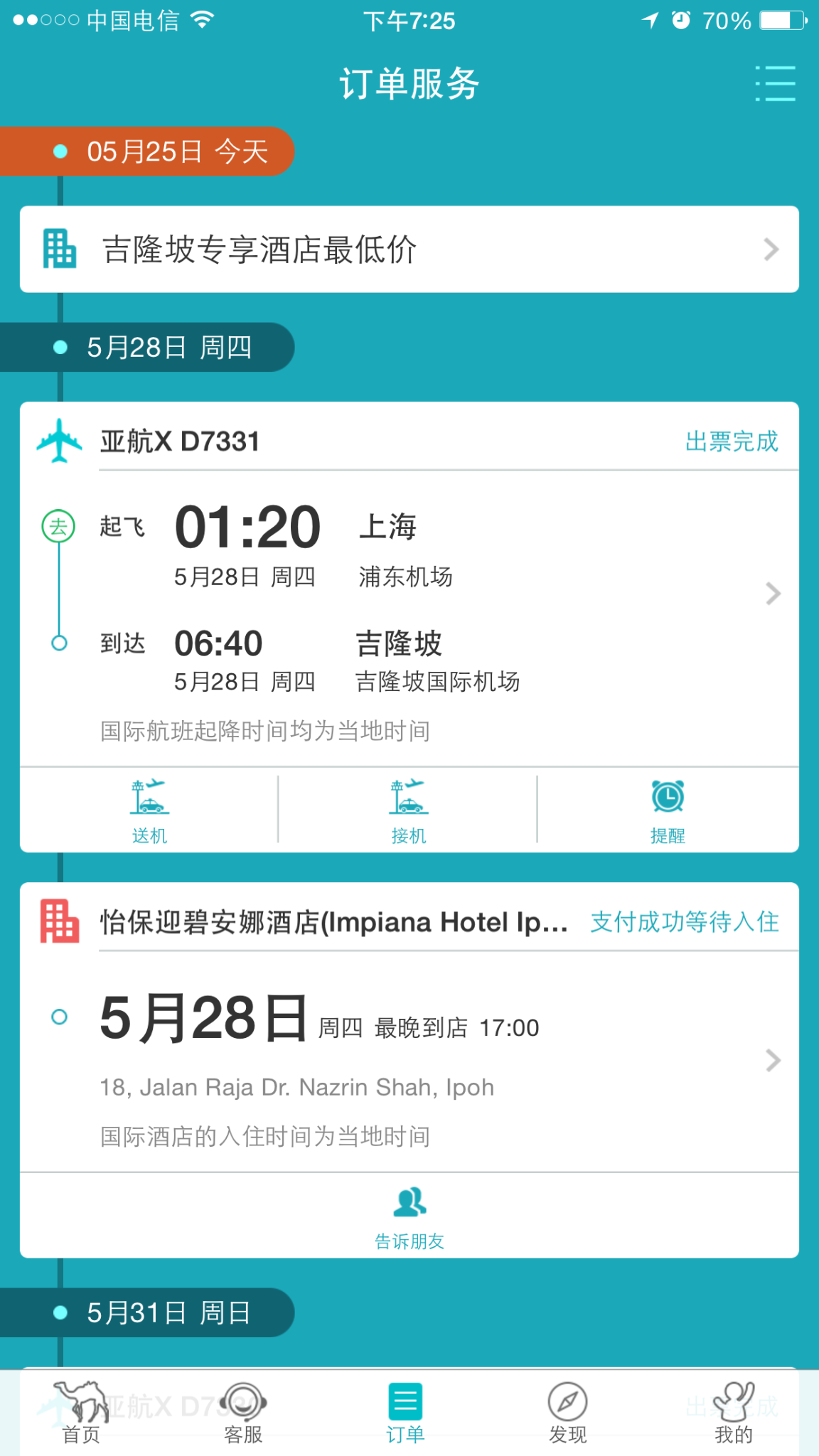Image resolution: width=819 pixels, height=1456 pixels.
Task: Book 送机 airport drop-off service
Action: point(149,810)
